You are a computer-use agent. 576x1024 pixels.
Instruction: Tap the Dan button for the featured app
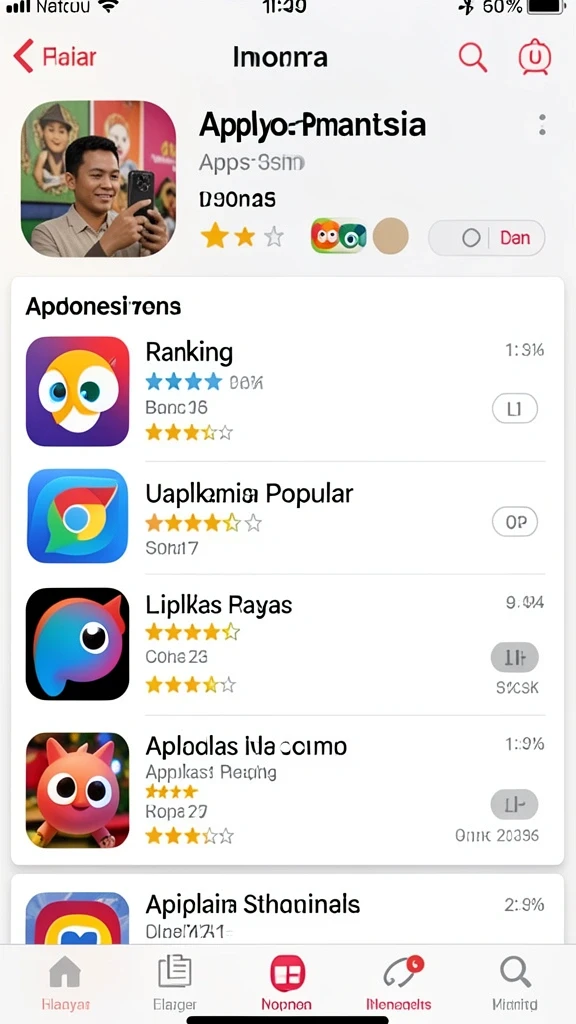[x=487, y=238]
